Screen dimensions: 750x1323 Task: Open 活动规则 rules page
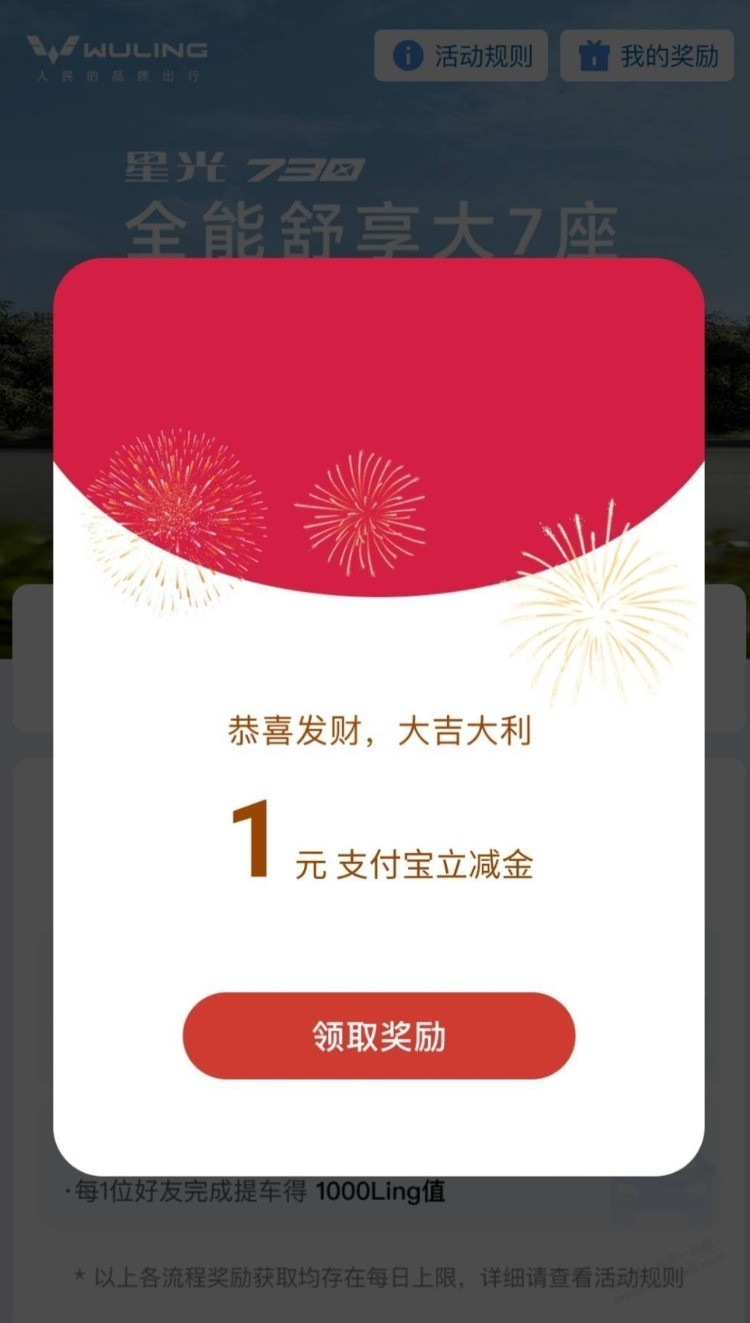(461, 55)
